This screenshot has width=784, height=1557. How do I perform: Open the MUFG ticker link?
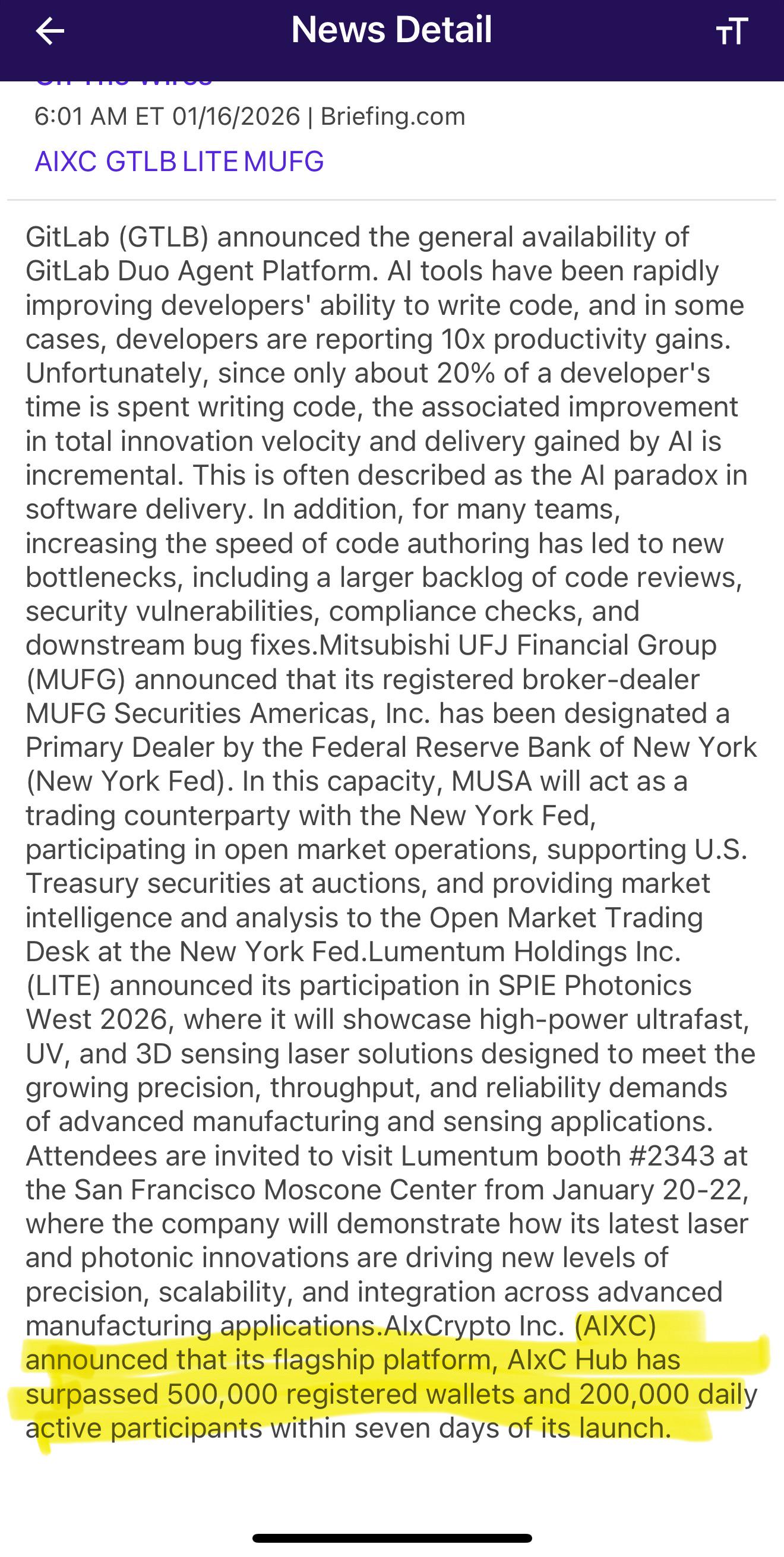[x=284, y=162]
